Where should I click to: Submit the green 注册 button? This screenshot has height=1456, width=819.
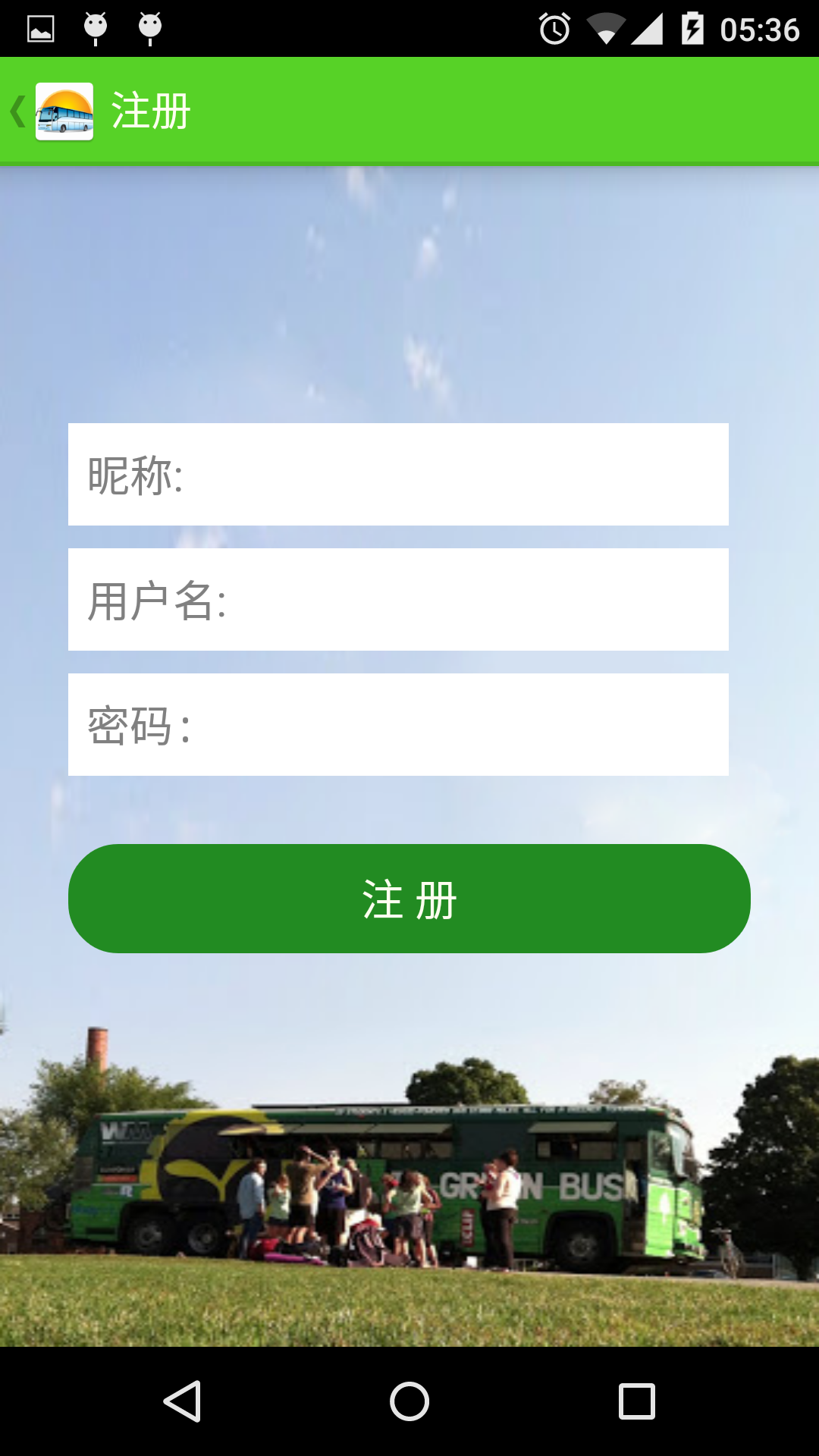pos(409,899)
